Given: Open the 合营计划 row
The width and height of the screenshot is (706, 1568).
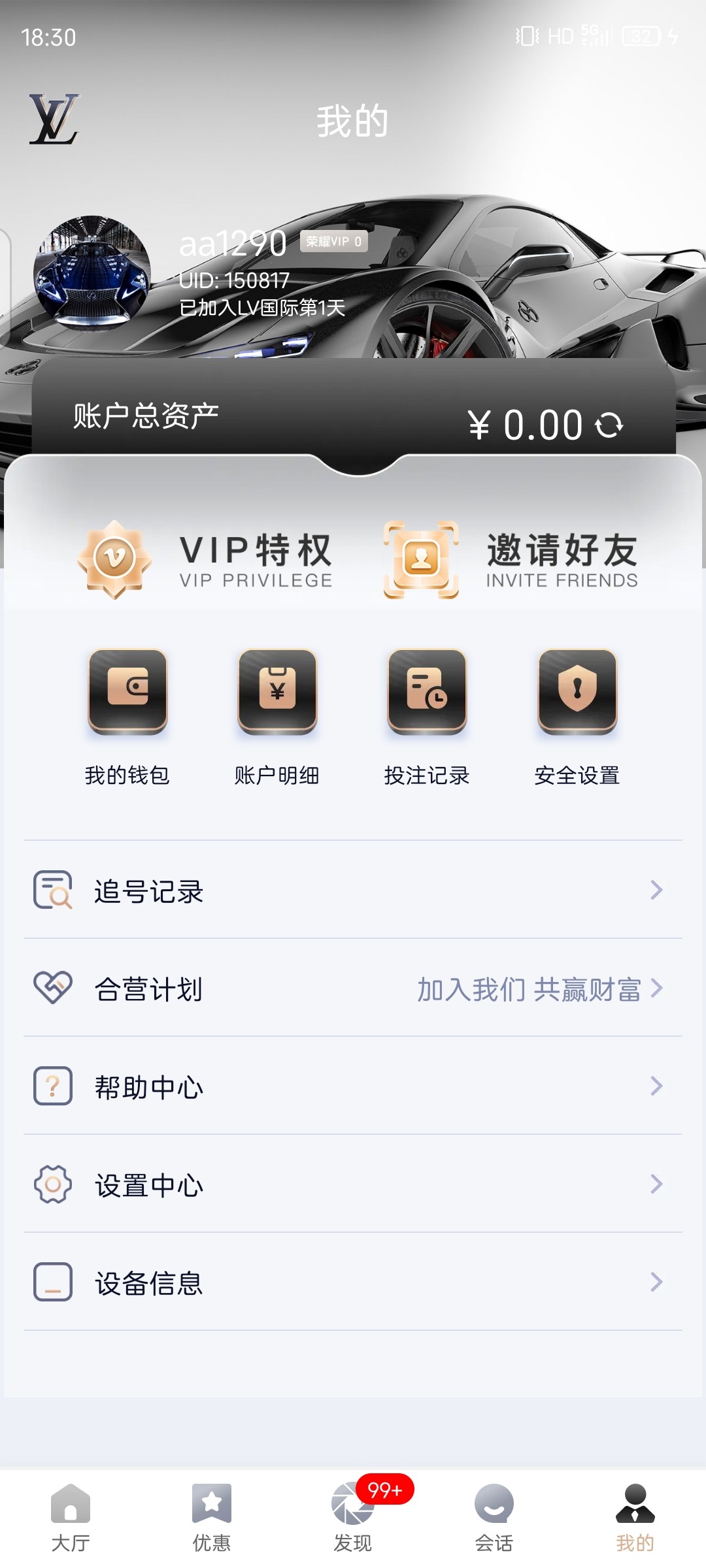Looking at the screenshot, I should click(x=353, y=988).
